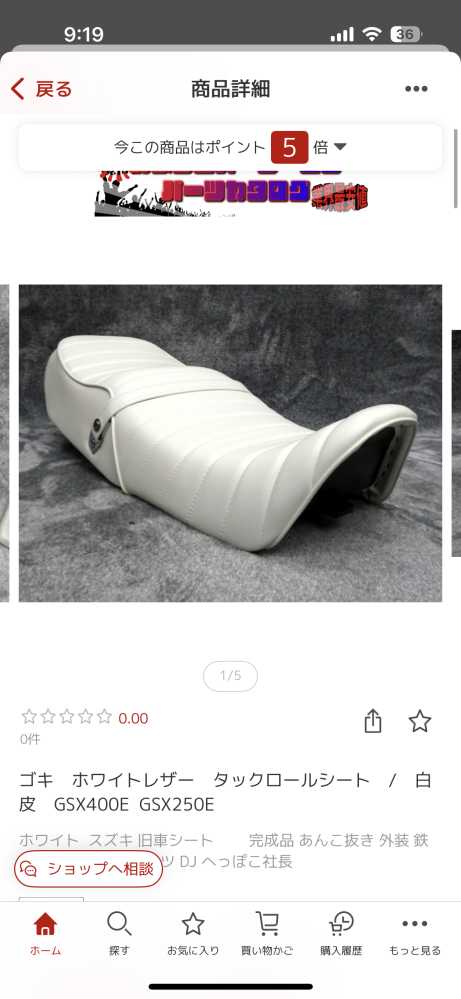Open the 探す search tab
The height and width of the screenshot is (999, 461).
point(119,934)
